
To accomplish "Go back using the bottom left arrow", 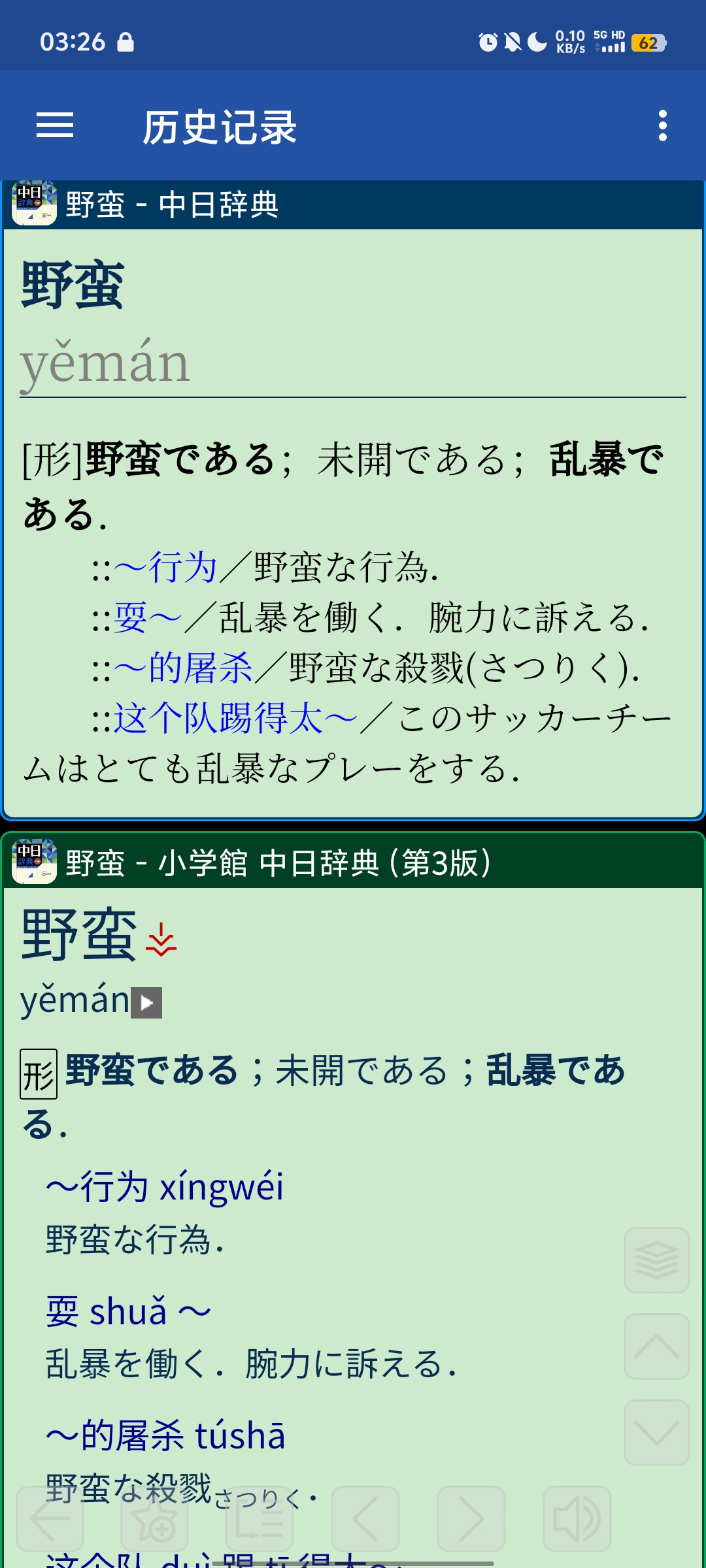I will tap(50, 1519).
